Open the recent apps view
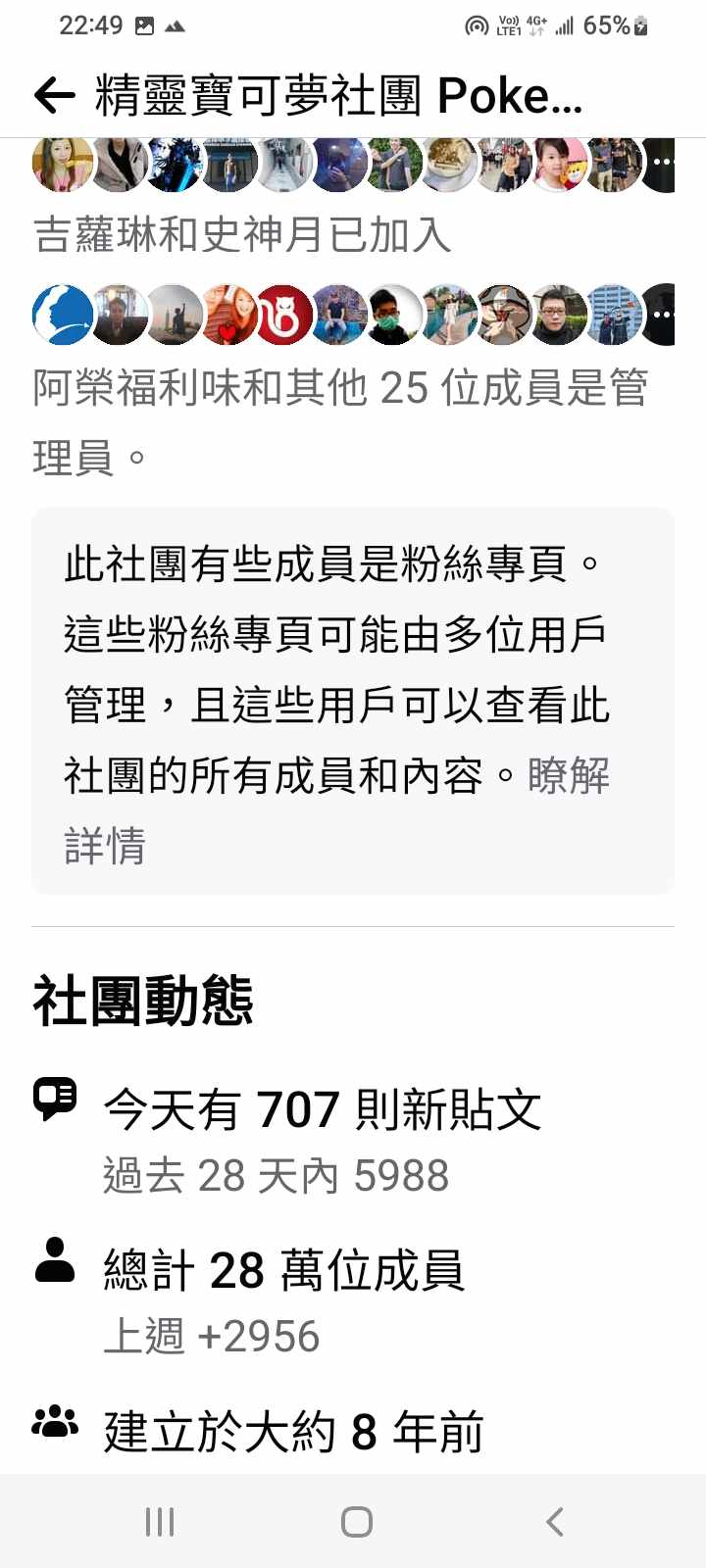 159,1521
